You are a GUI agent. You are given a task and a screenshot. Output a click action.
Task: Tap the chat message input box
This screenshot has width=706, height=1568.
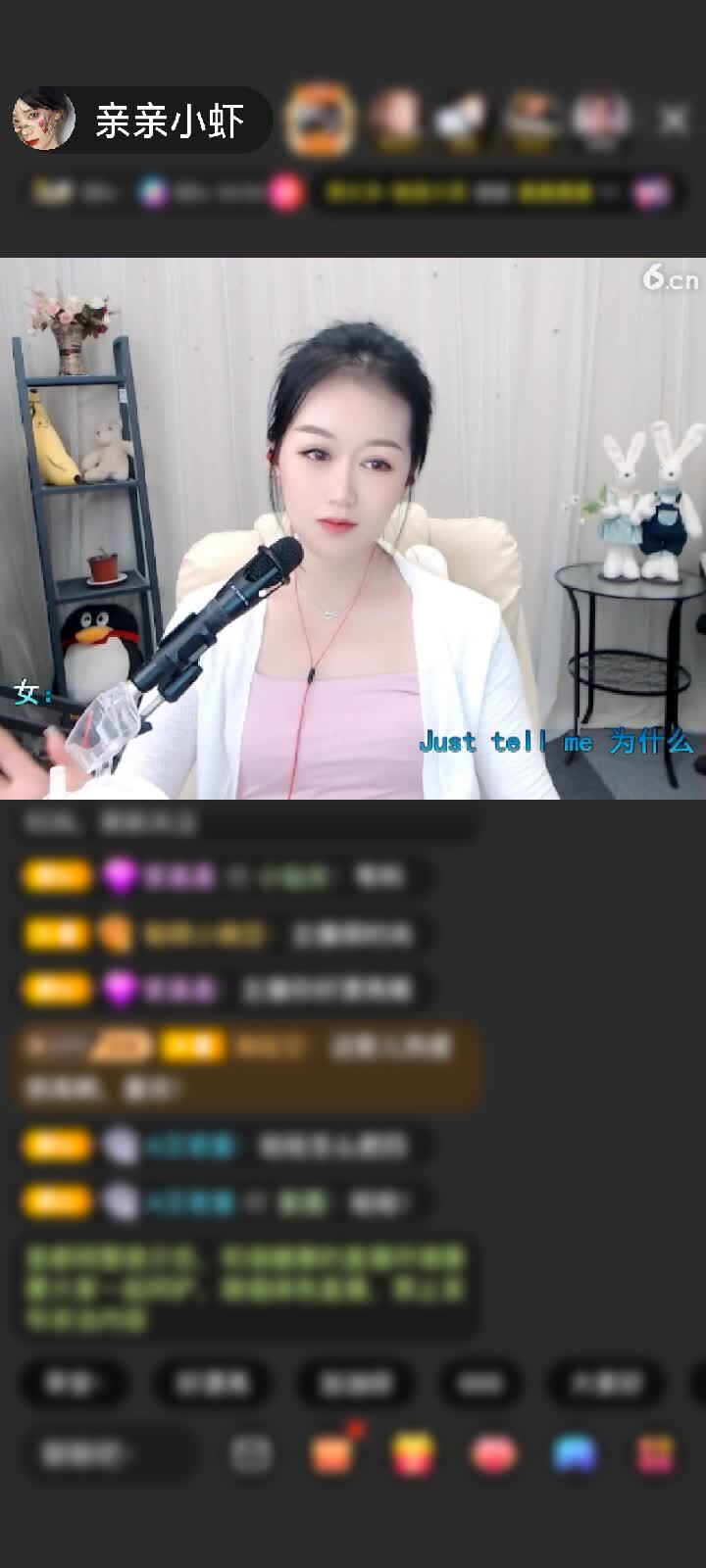click(x=108, y=1453)
